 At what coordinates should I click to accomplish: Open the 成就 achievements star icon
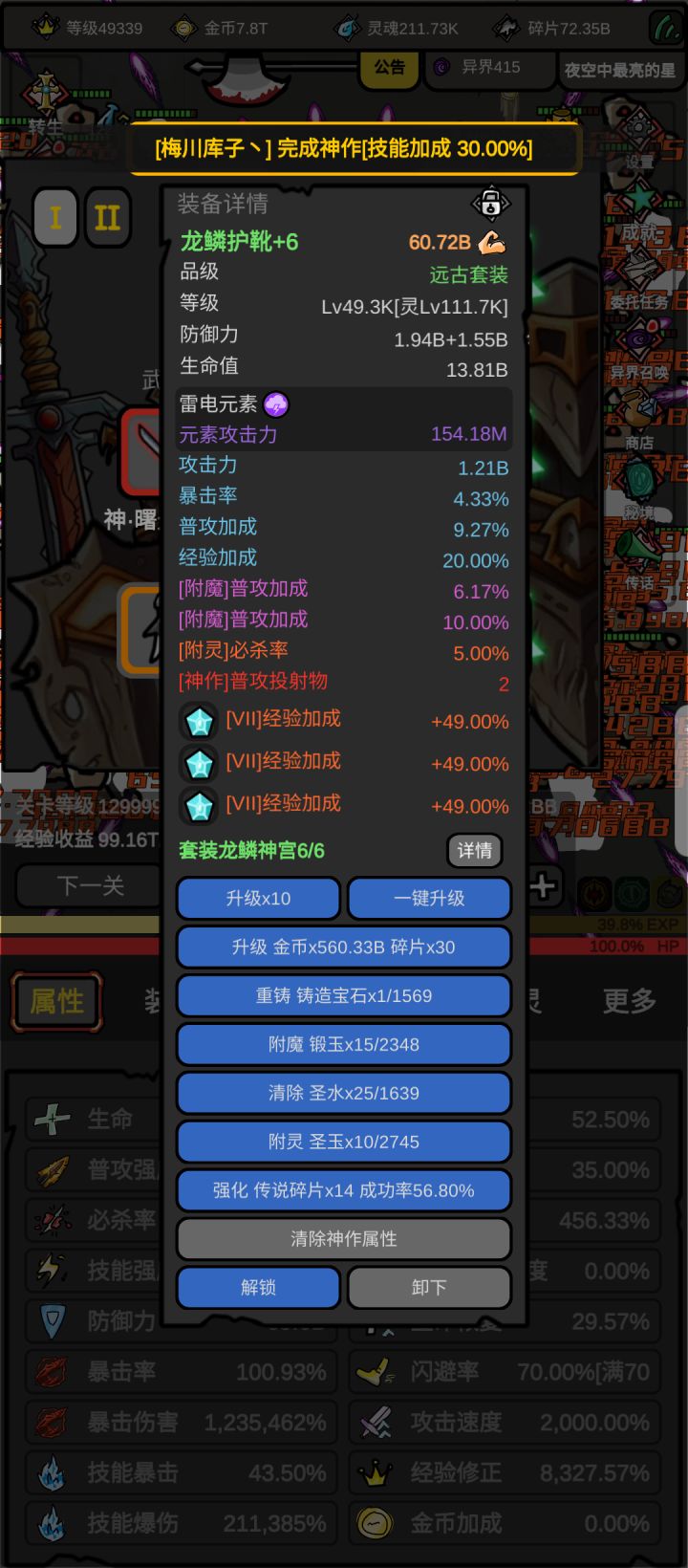coord(639,197)
